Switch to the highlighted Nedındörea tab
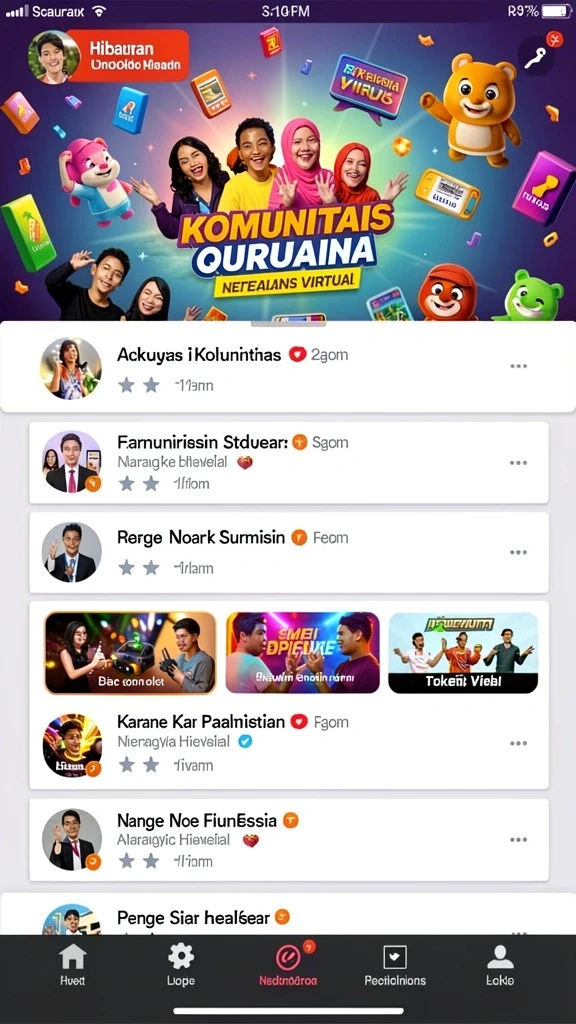576x1024 pixels. (x=288, y=965)
